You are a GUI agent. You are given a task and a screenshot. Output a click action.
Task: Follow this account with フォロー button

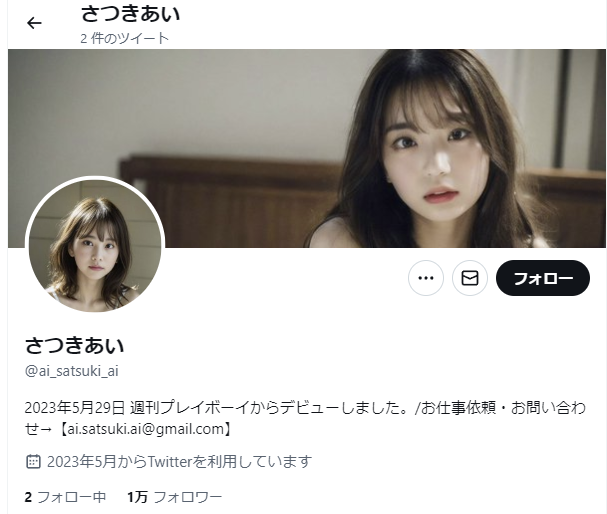coord(542,278)
